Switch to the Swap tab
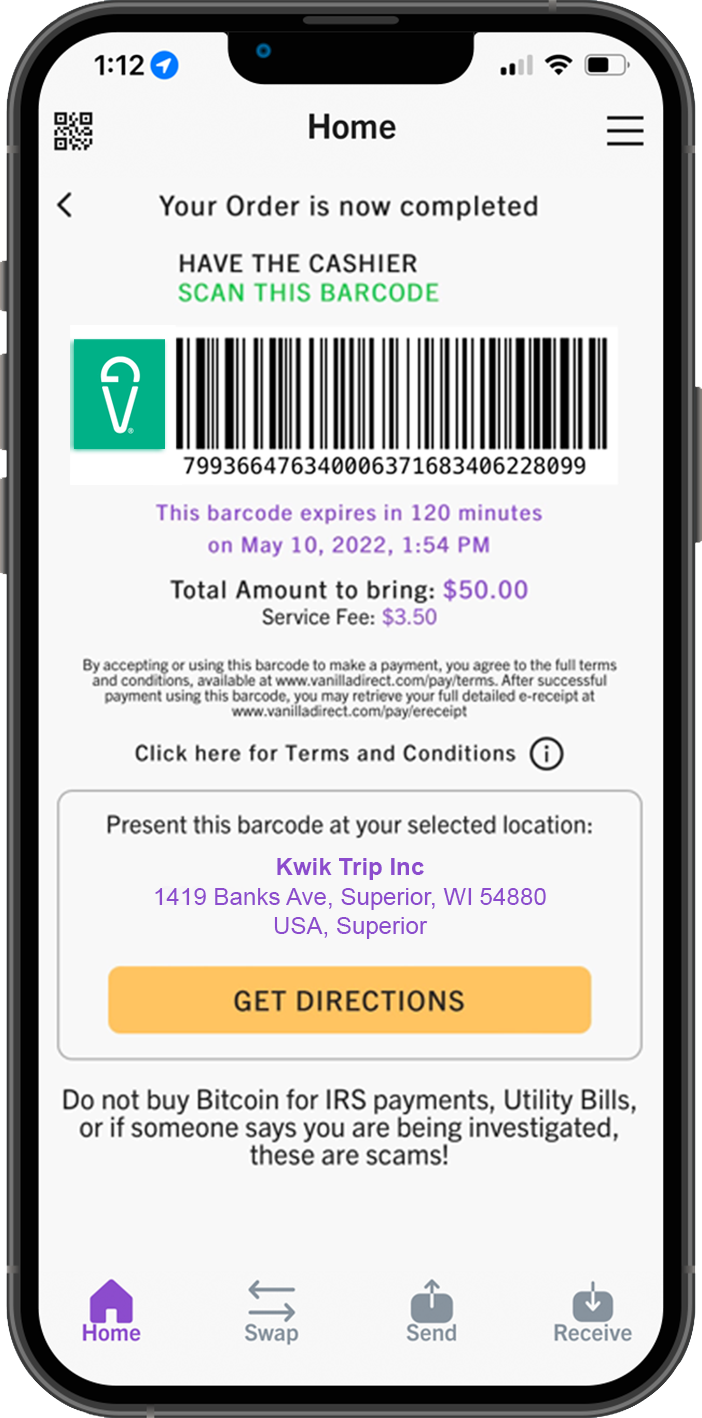 pyautogui.click(x=271, y=1311)
